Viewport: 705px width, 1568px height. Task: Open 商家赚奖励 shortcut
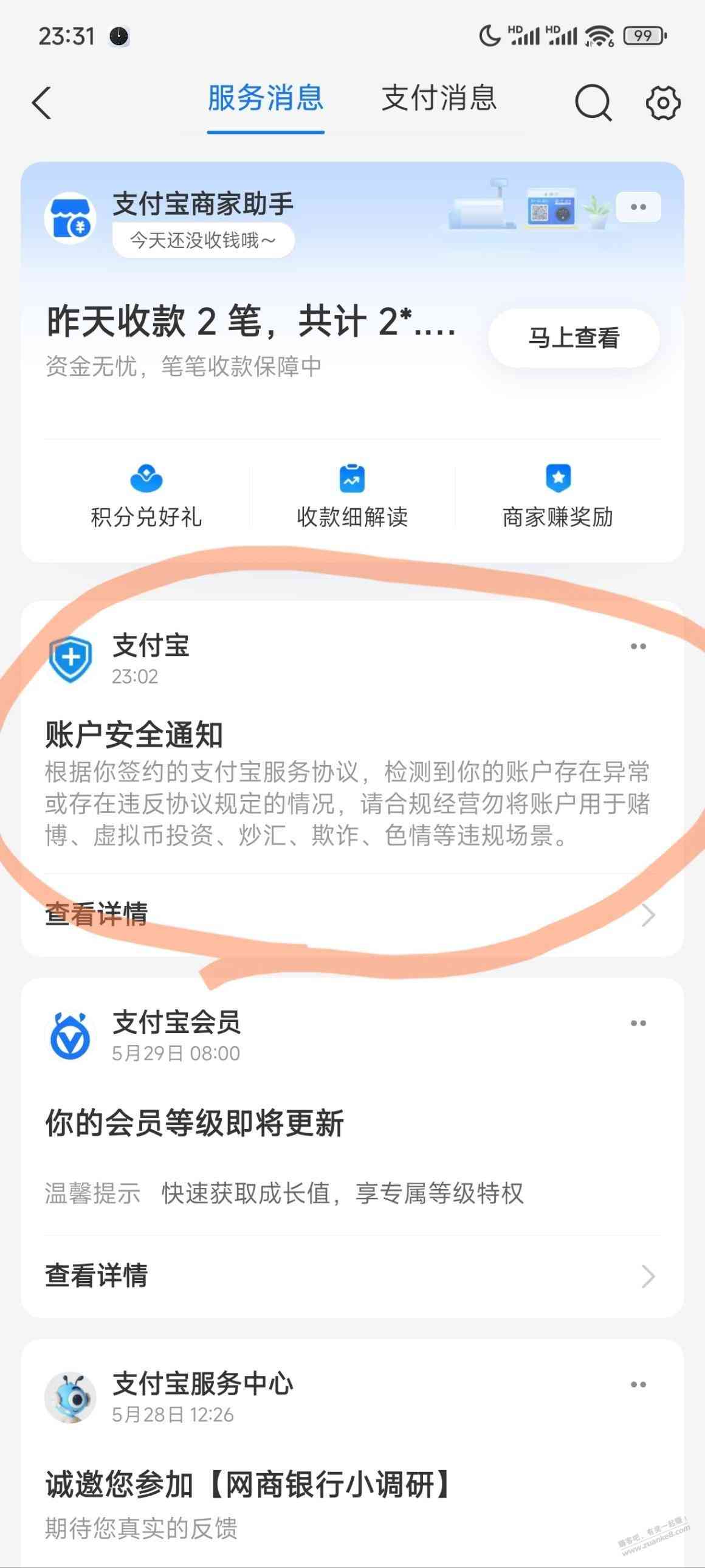coord(558,497)
